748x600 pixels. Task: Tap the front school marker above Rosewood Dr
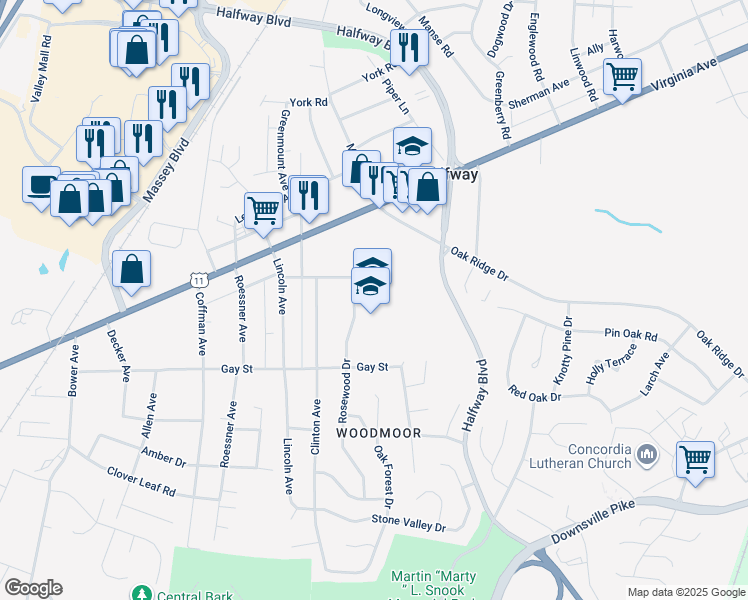point(370,287)
